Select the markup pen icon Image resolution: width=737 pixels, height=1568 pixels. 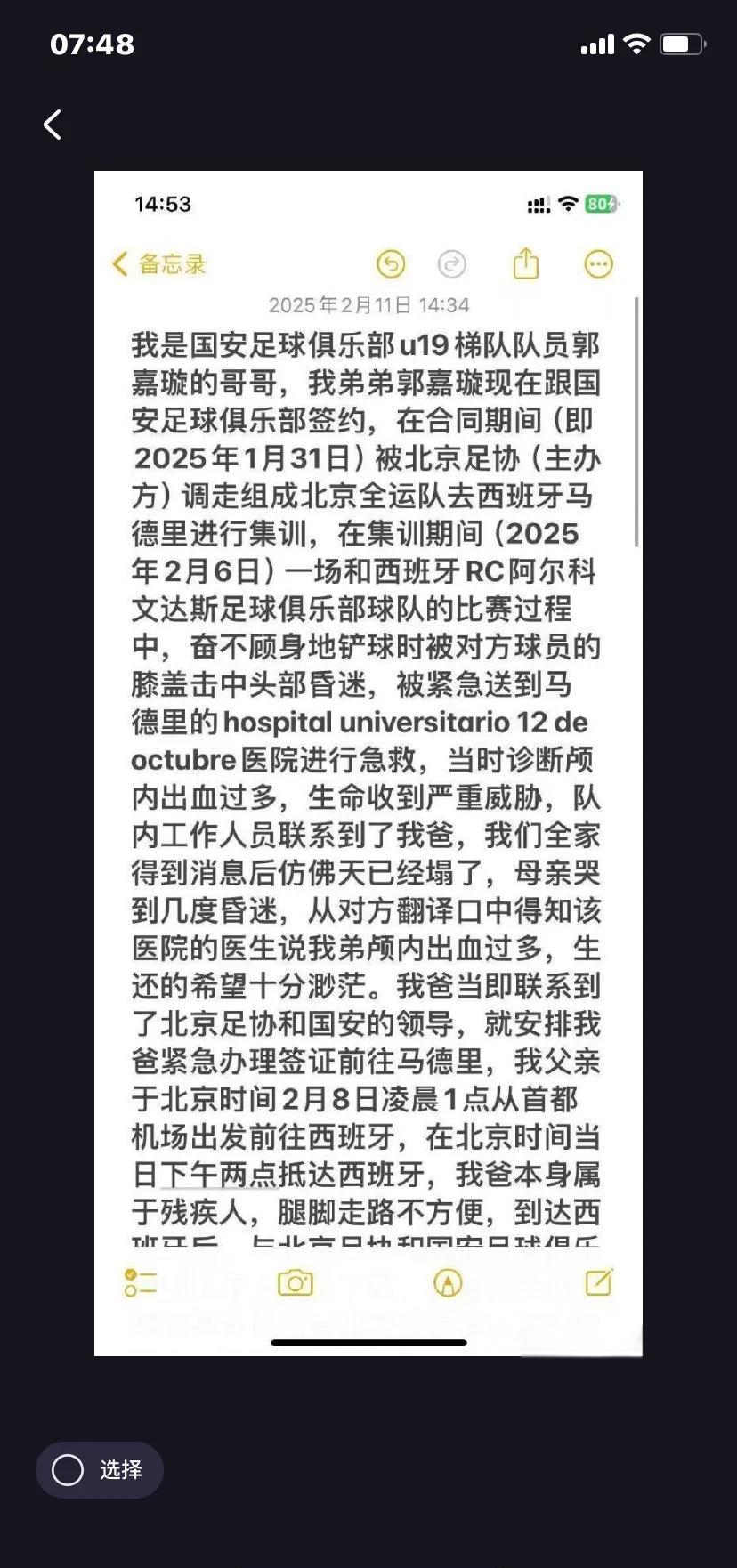448,1282
